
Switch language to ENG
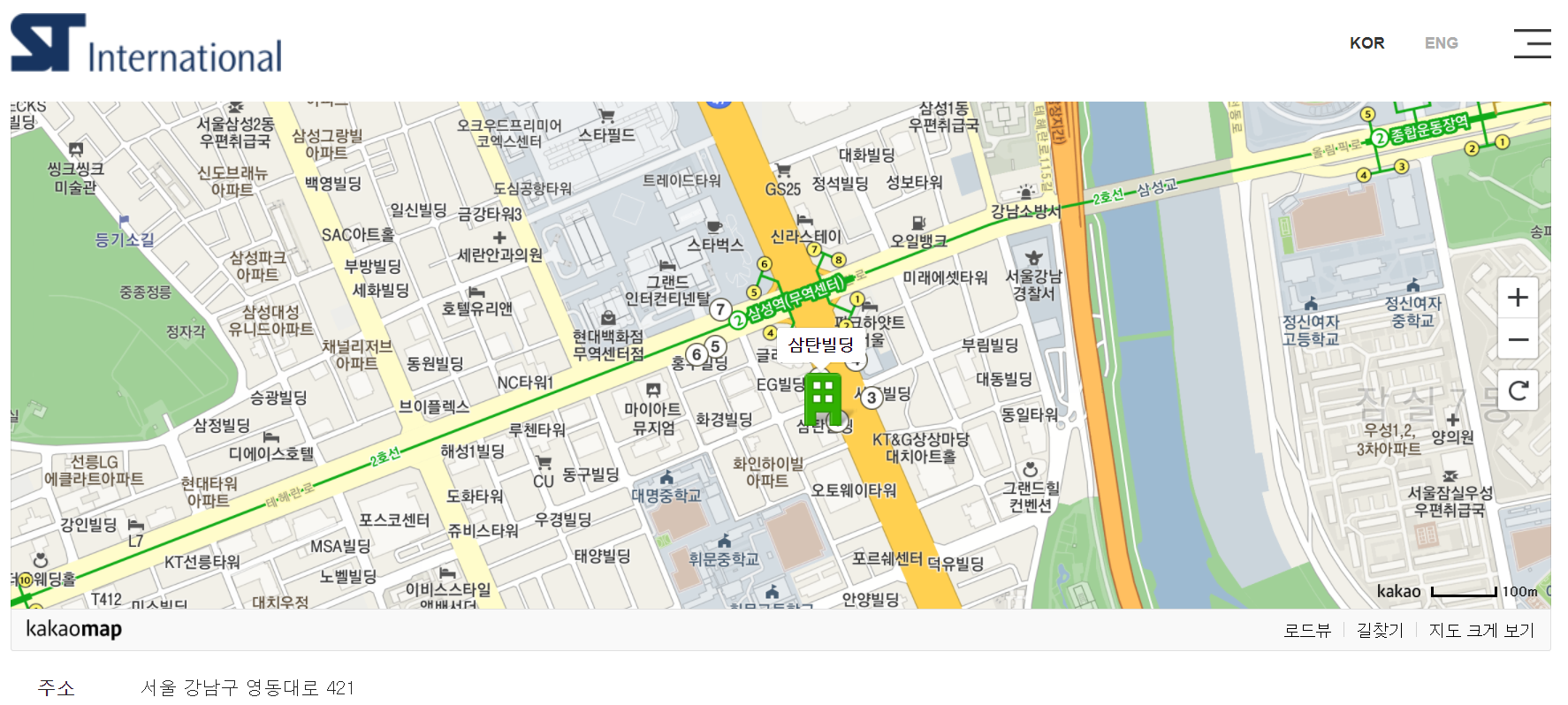point(1441,43)
